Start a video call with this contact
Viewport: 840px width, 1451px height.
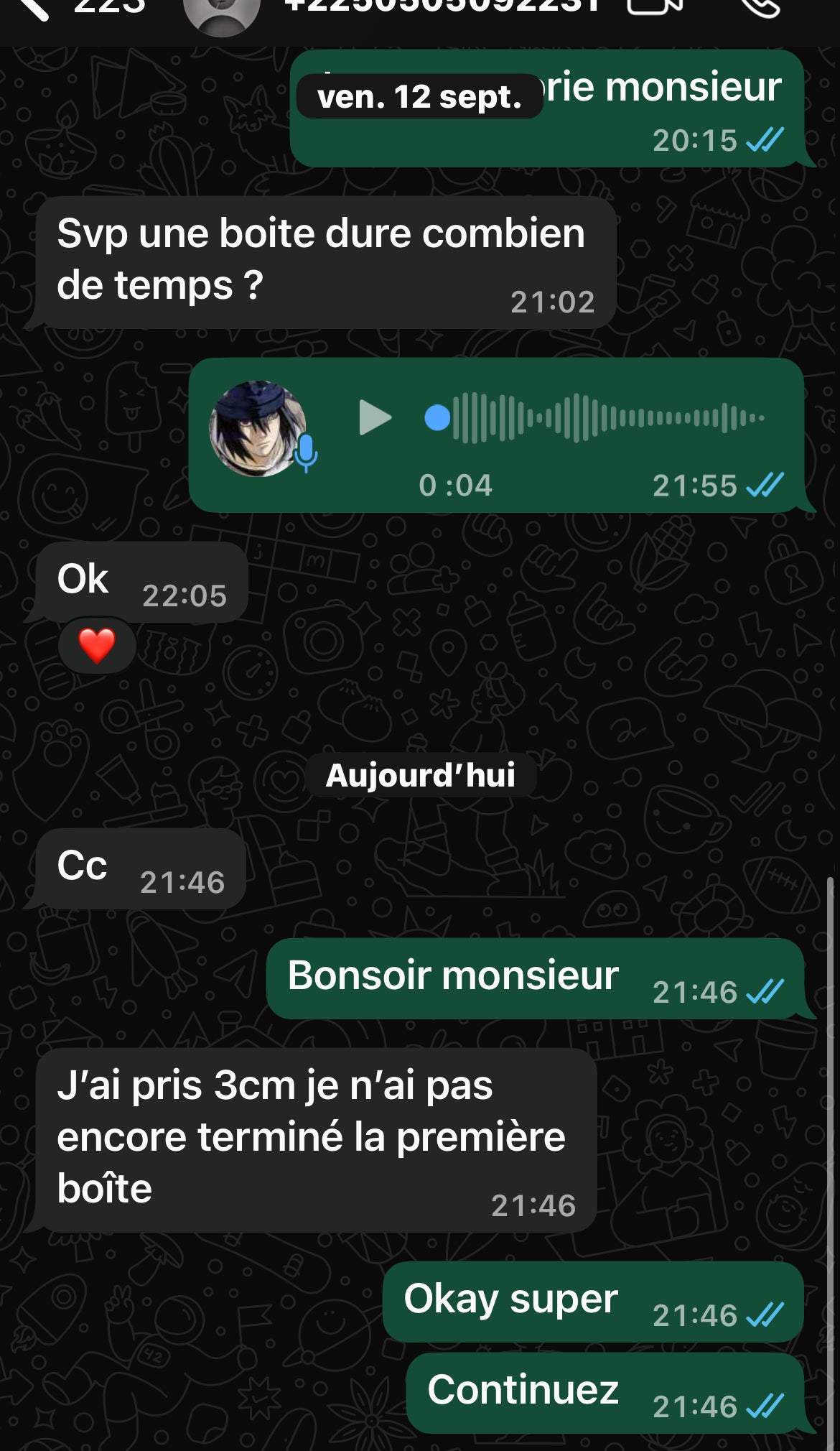[x=654, y=7]
